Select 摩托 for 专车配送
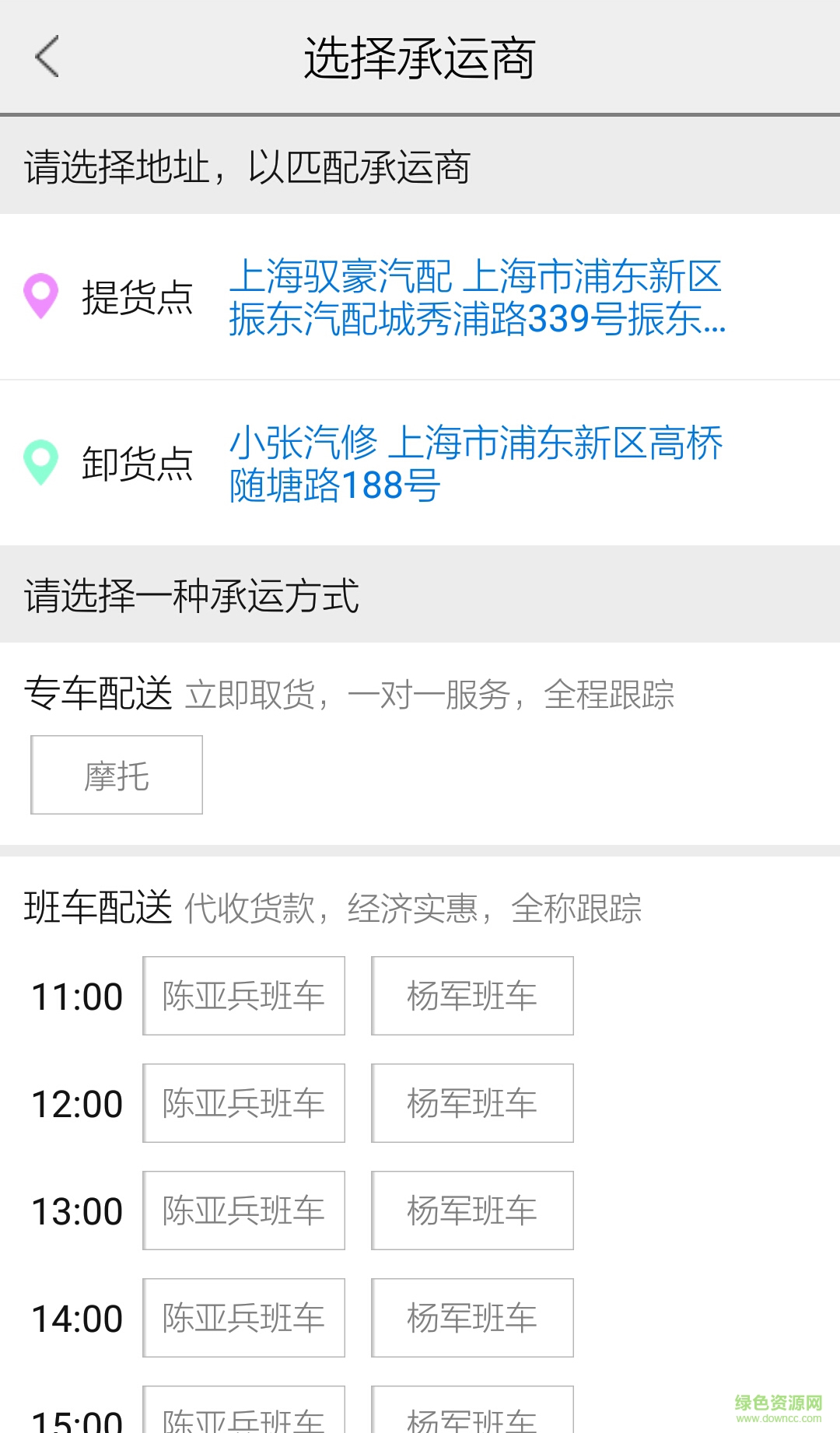Viewport: 840px width, 1433px height. pyautogui.click(x=117, y=775)
